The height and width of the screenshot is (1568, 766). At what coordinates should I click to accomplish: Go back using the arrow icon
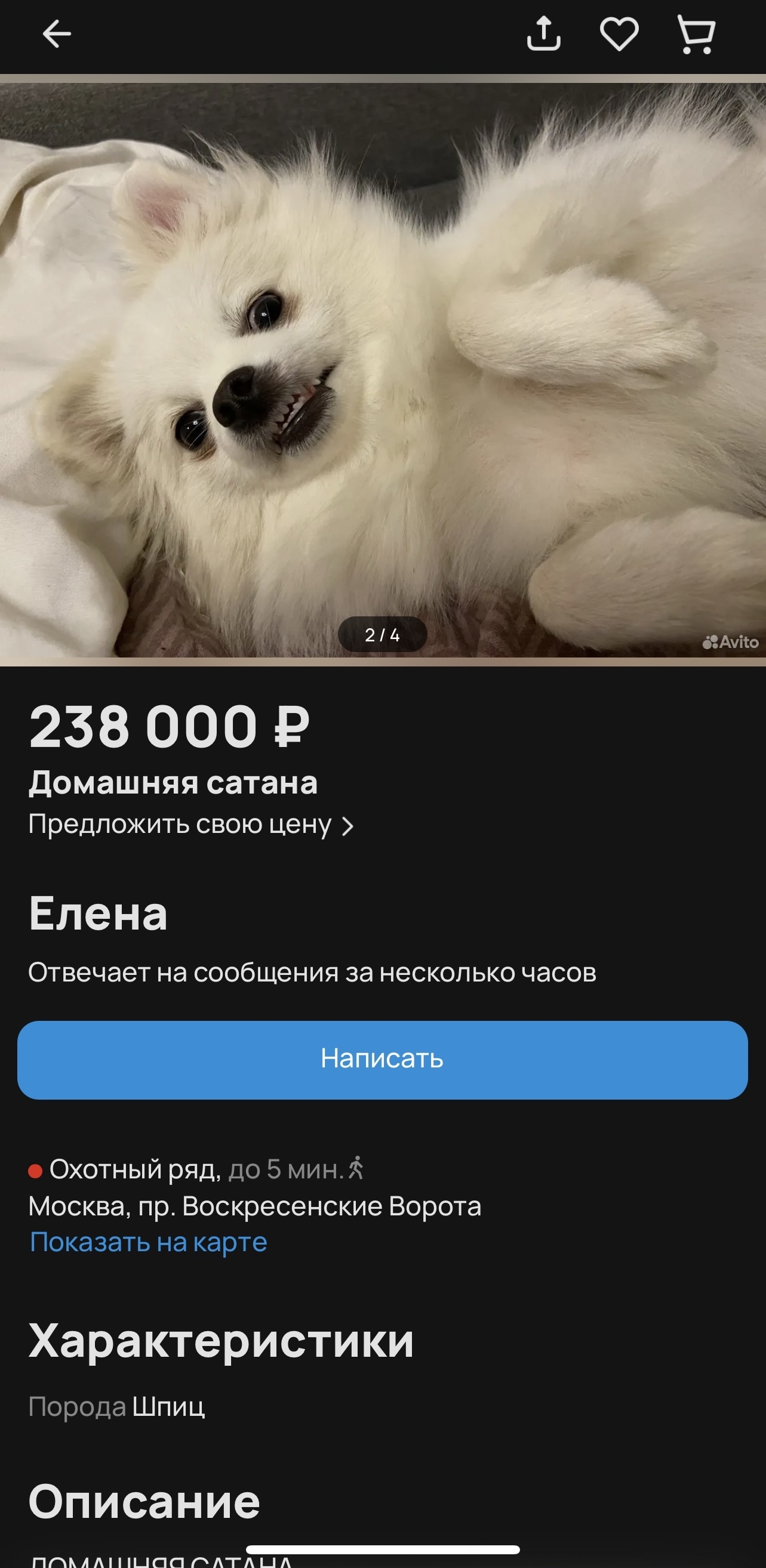pos(57,34)
